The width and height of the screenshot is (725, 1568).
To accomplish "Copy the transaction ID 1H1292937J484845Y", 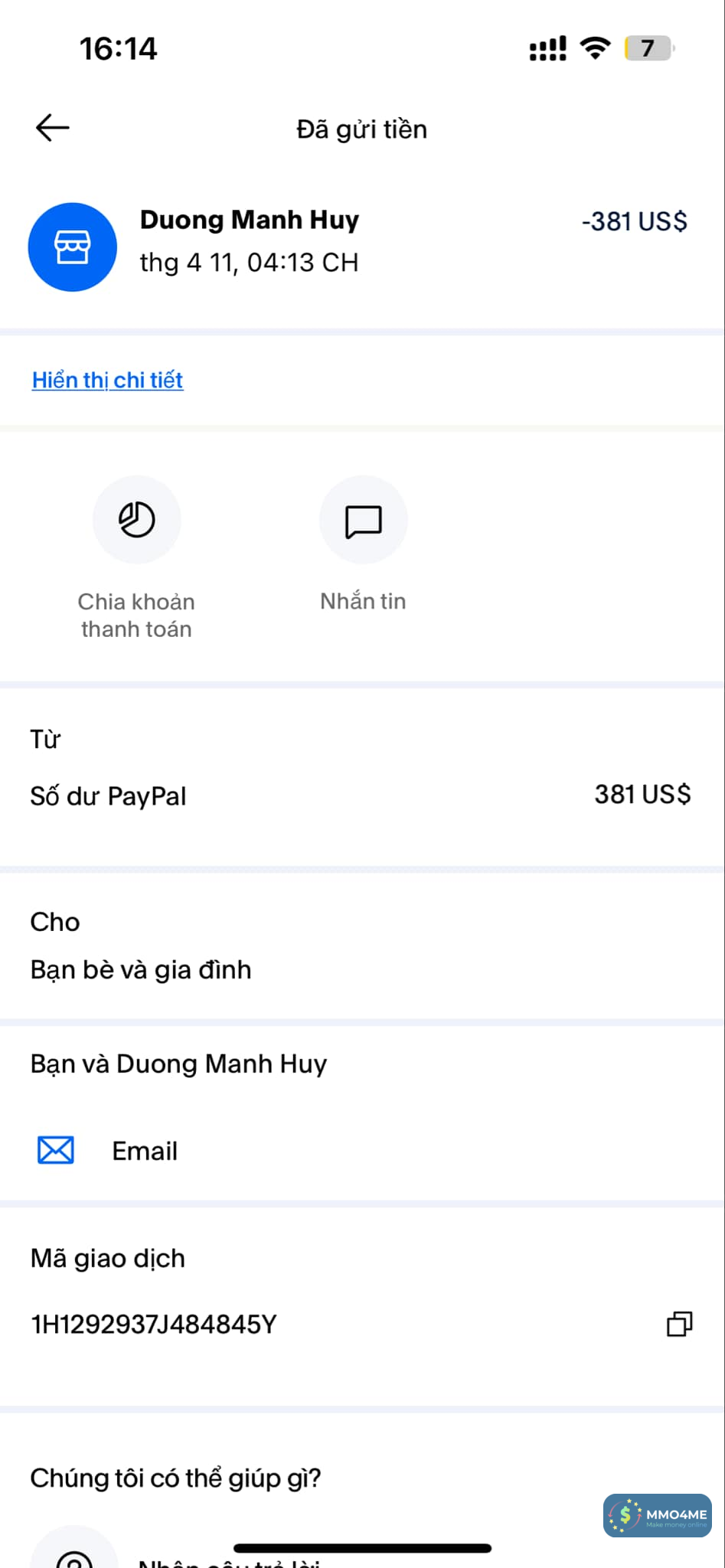I will coord(679,1325).
